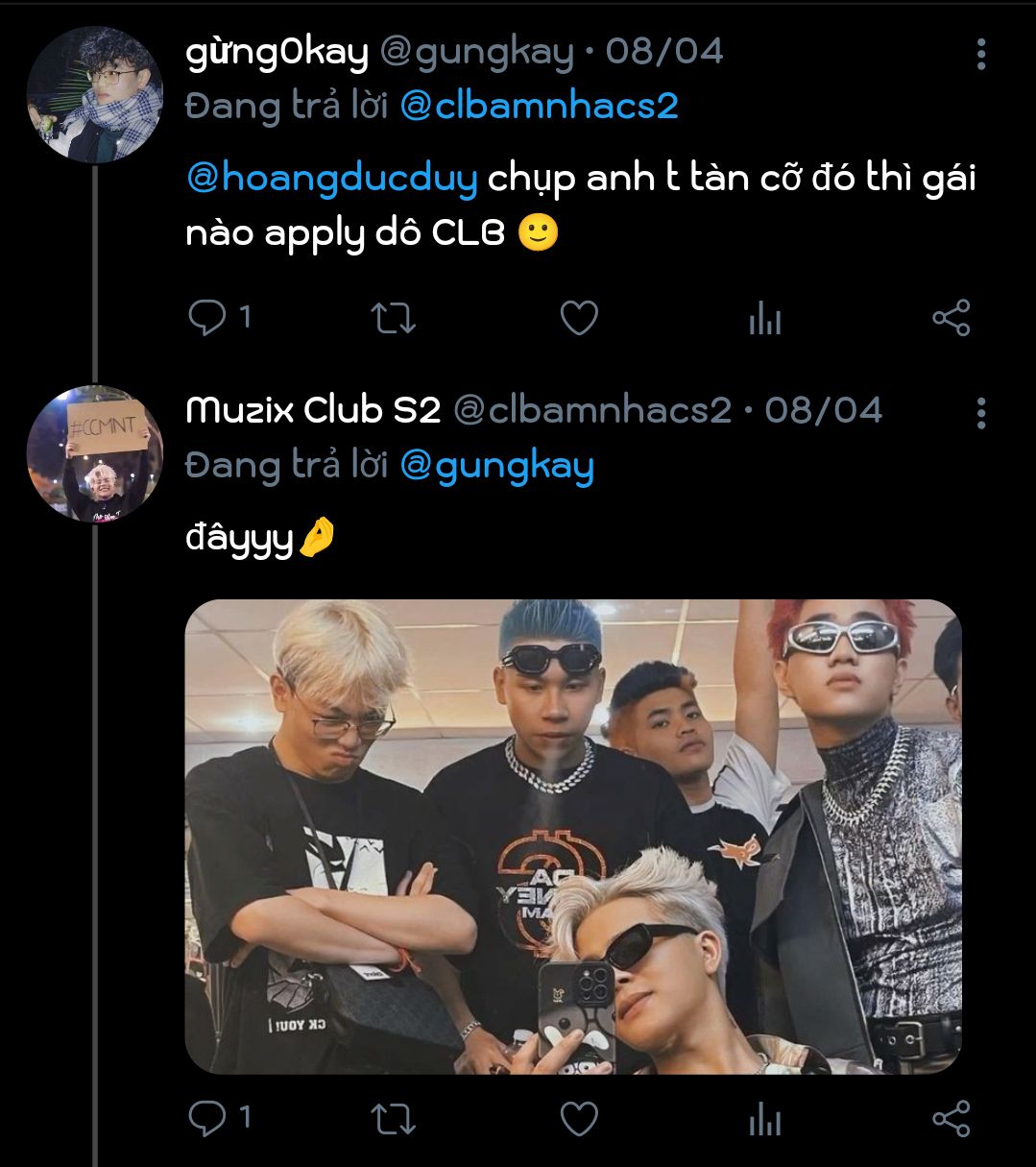
Task: View analytics for Muzix Club S2's tweet
Action: coord(765,1119)
